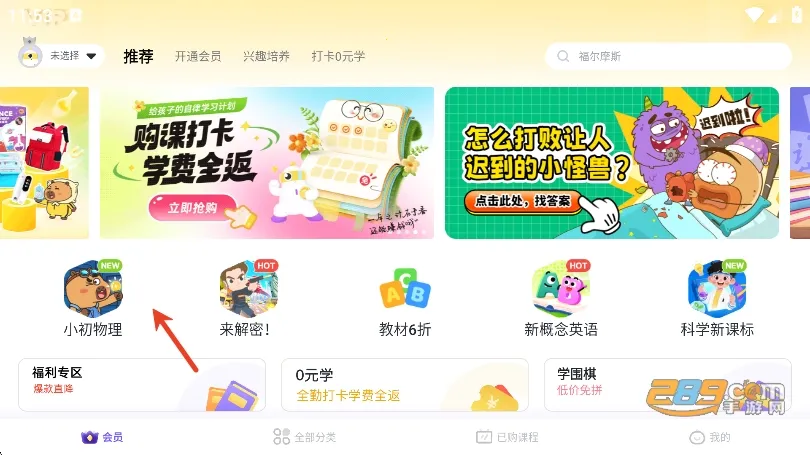Tap the 福尔摩斯 search box

point(668,56)
